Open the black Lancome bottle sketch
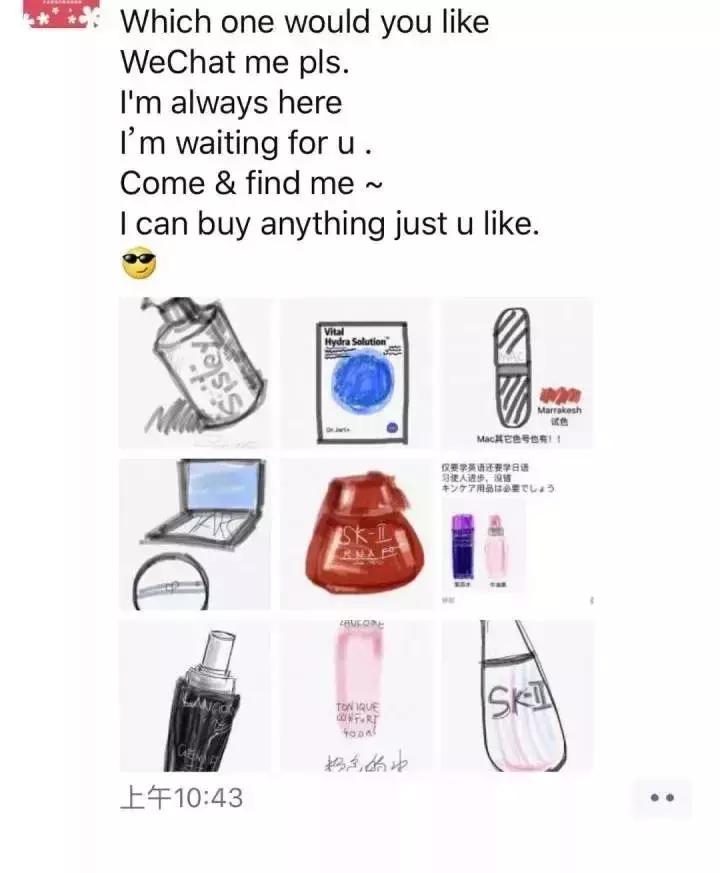Image resolution: width=720 pixels, height=873 pixels. tap(196, 696)
